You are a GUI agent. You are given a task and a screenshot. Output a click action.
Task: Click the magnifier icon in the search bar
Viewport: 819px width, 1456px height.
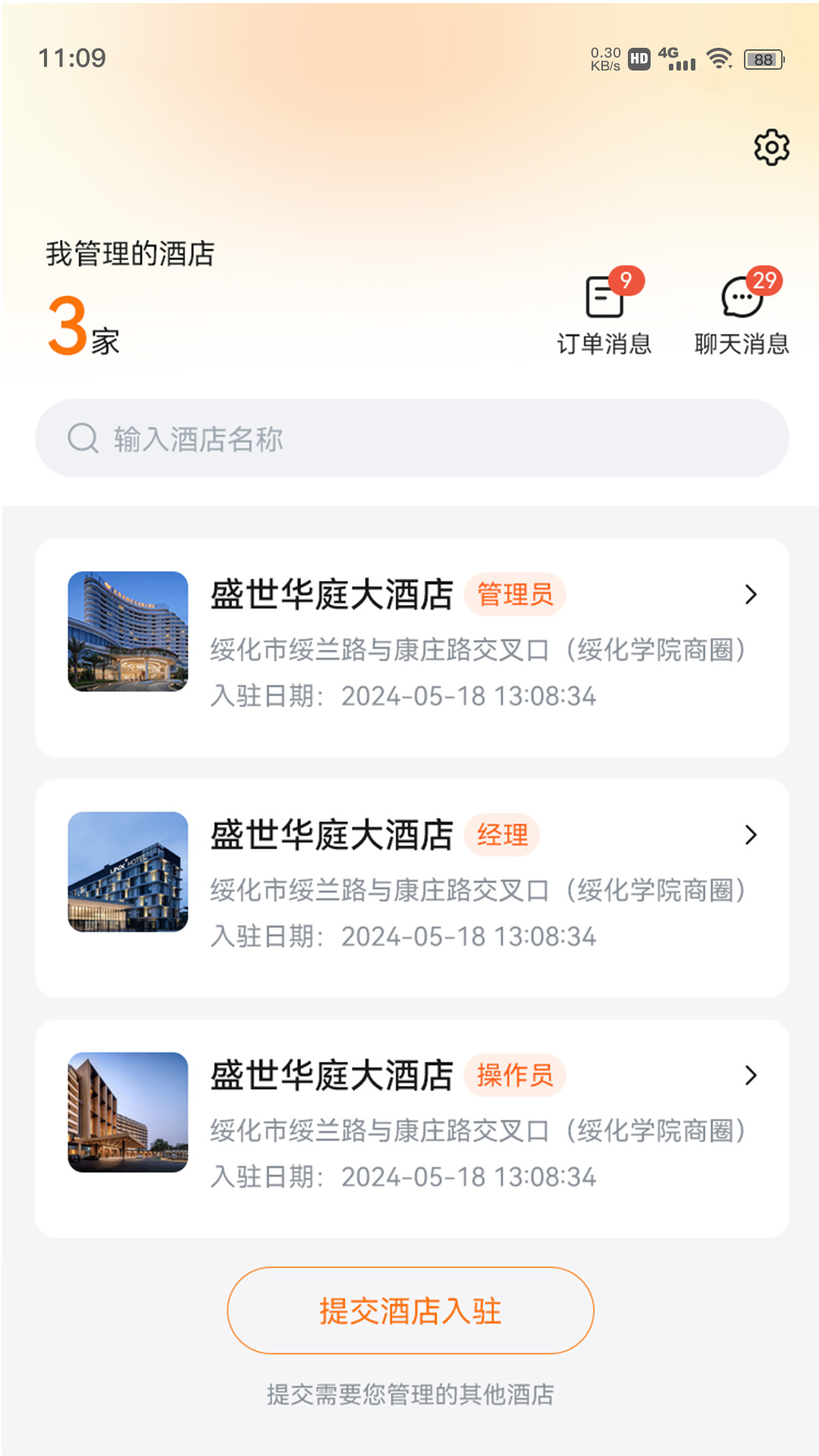83,438
